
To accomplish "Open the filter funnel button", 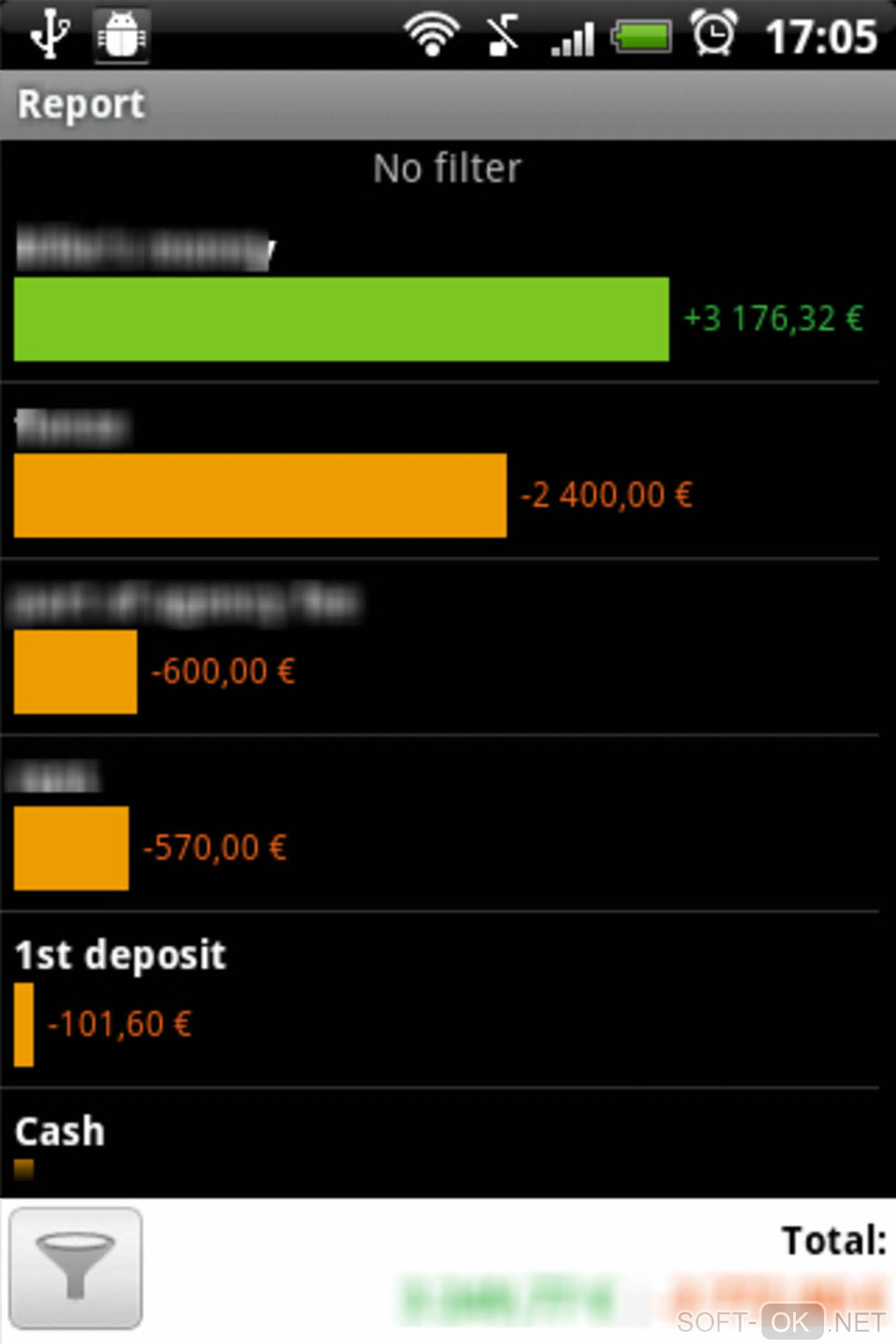I will 76,1267.
